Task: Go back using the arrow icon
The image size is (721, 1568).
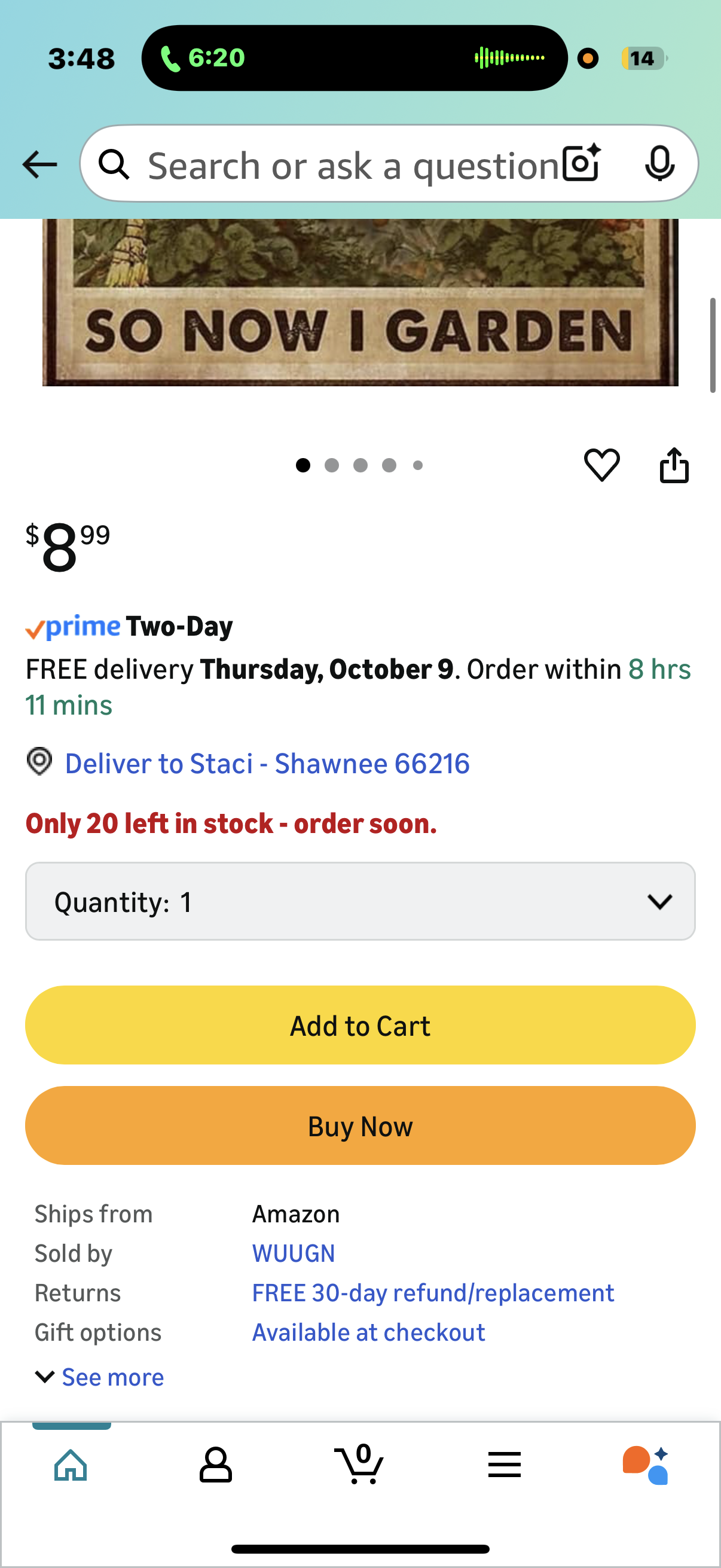Action: (x=39, y=164)
